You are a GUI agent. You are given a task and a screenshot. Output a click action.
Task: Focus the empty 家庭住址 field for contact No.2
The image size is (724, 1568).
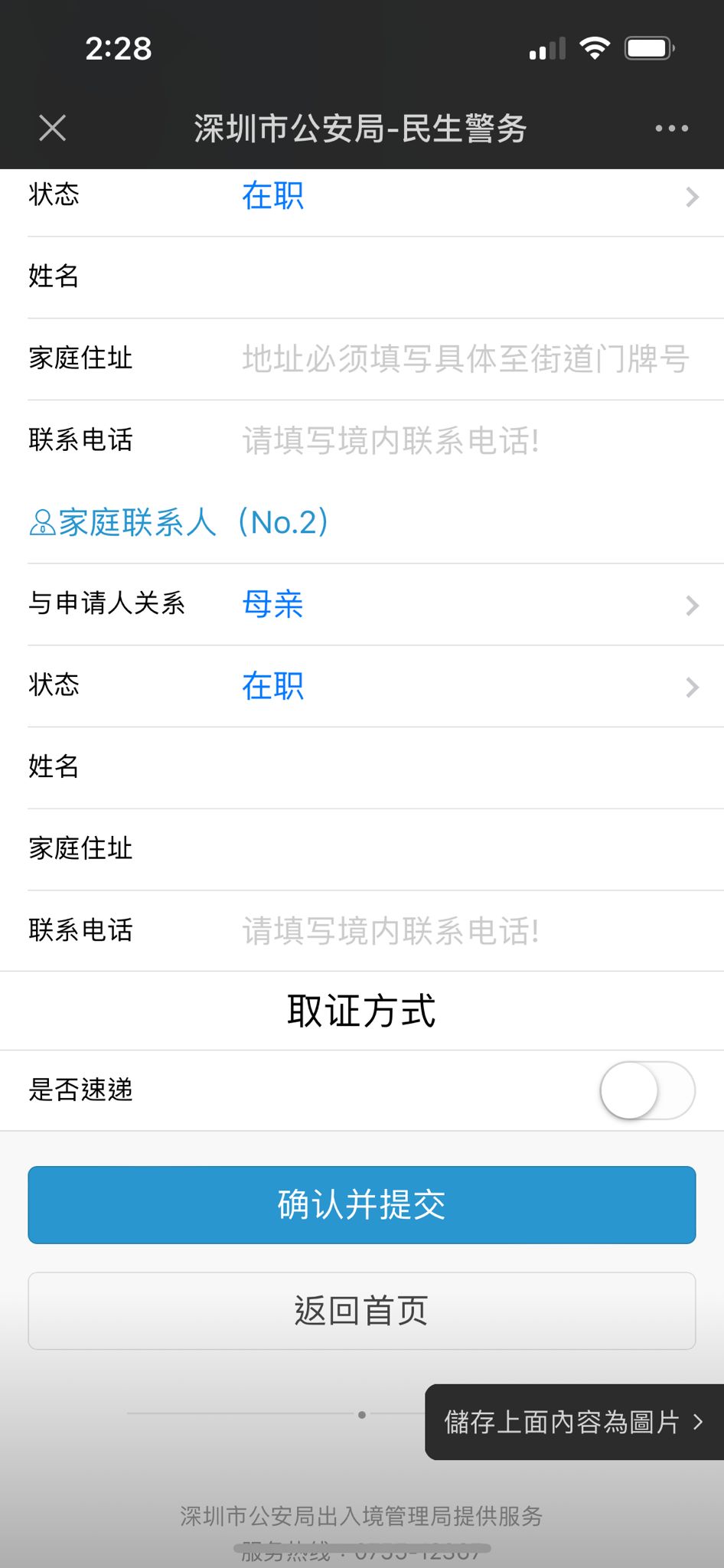coord(467,849)
